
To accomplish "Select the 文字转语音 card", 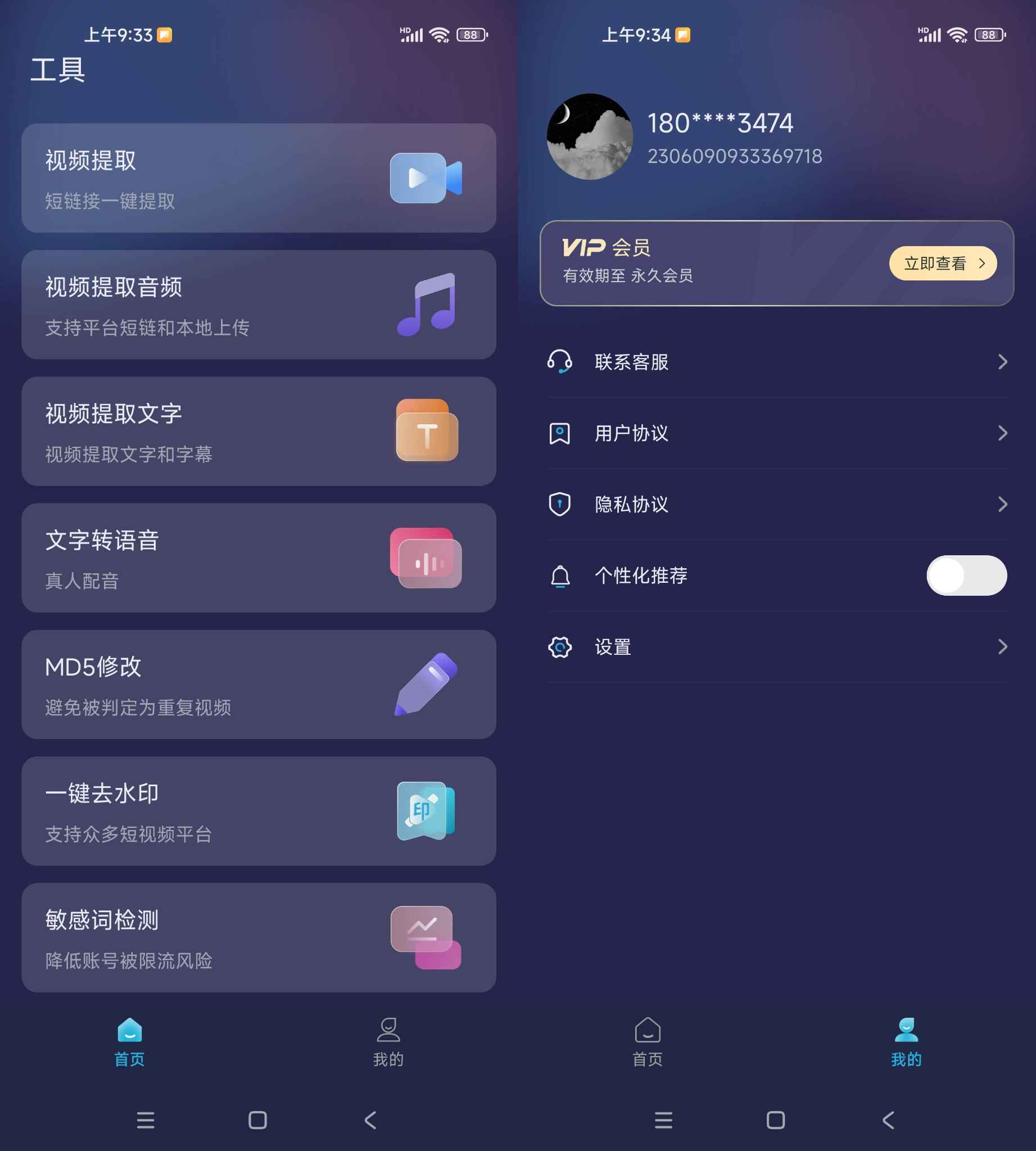I will point(259,558).
